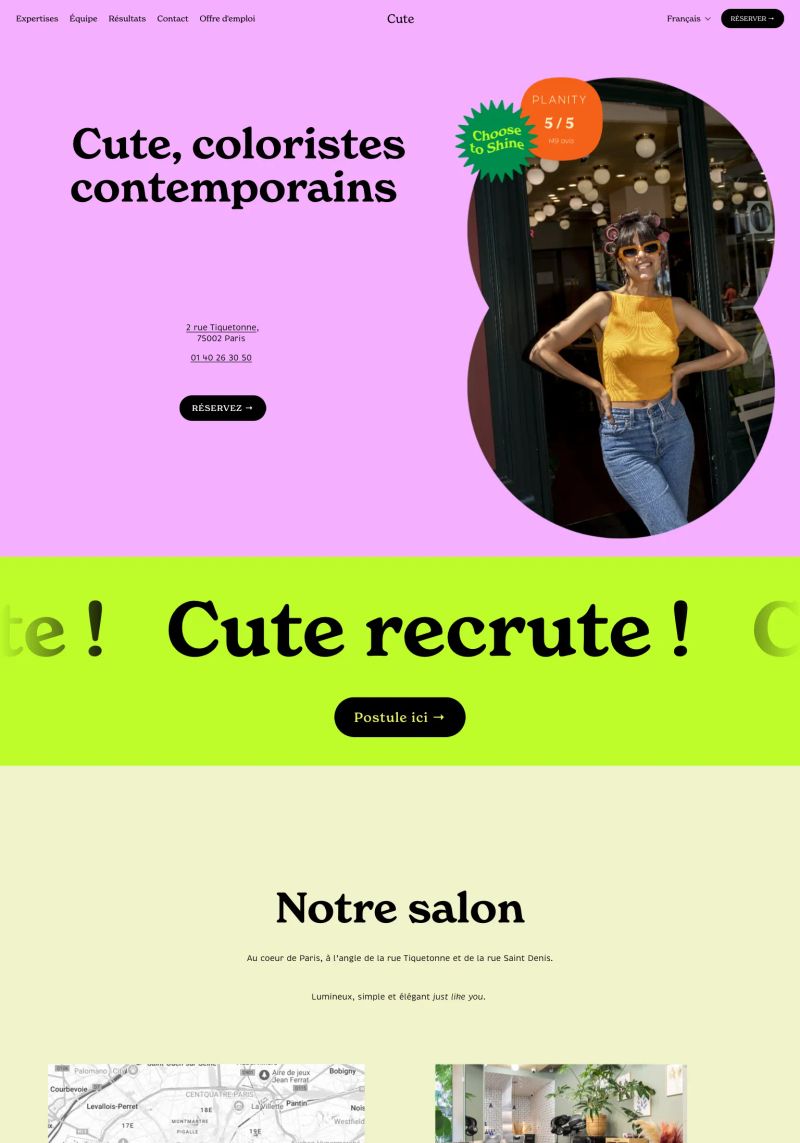Open the Planity 5/5 reviews badge
The width and height of the screenshot is (800, 1143).
pos(561,119)
